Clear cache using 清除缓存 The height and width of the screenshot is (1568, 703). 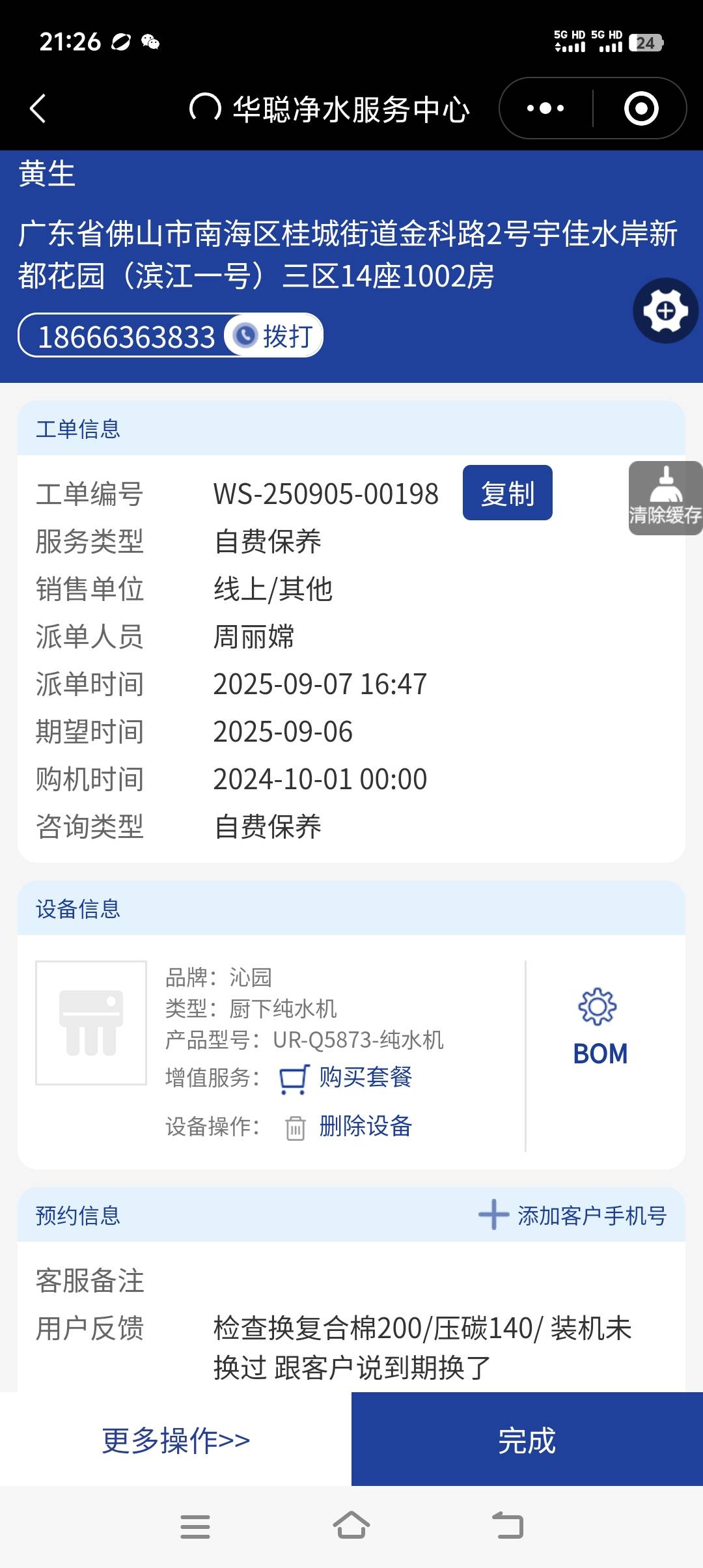click(x=665, y=498)
